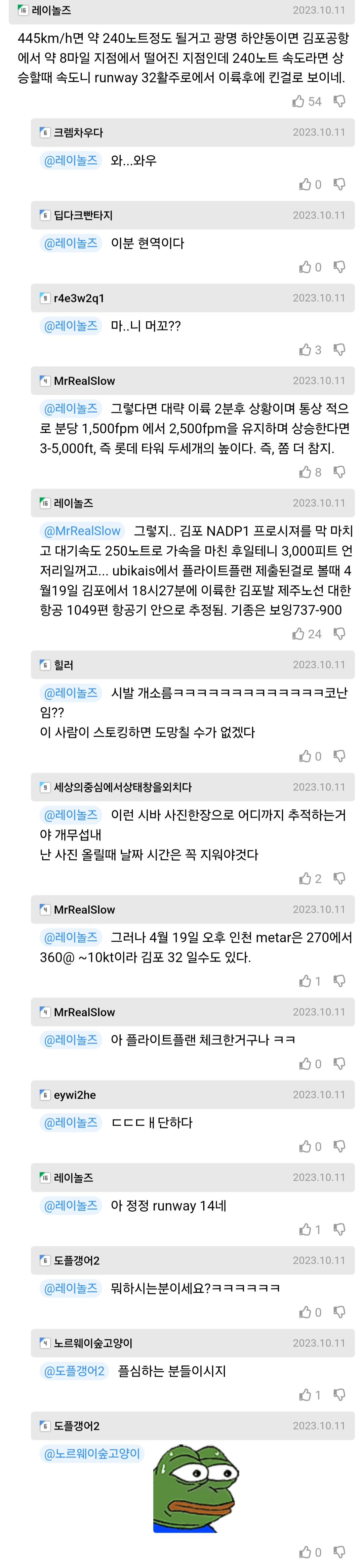Like 레이놀즈's correction 'runway 14네'
This screenshot has width=363, height=1568.
coord(305,1229)
